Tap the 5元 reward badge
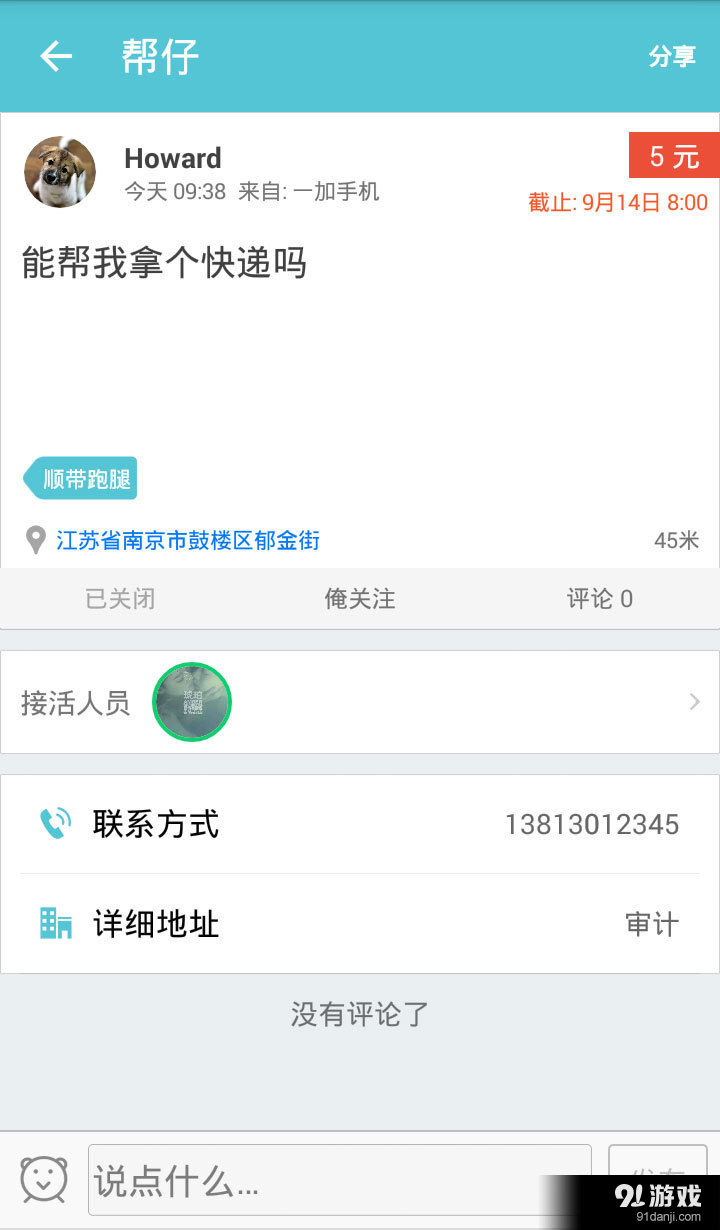Viewport: 720px width, 1230px height. (672, 155)
